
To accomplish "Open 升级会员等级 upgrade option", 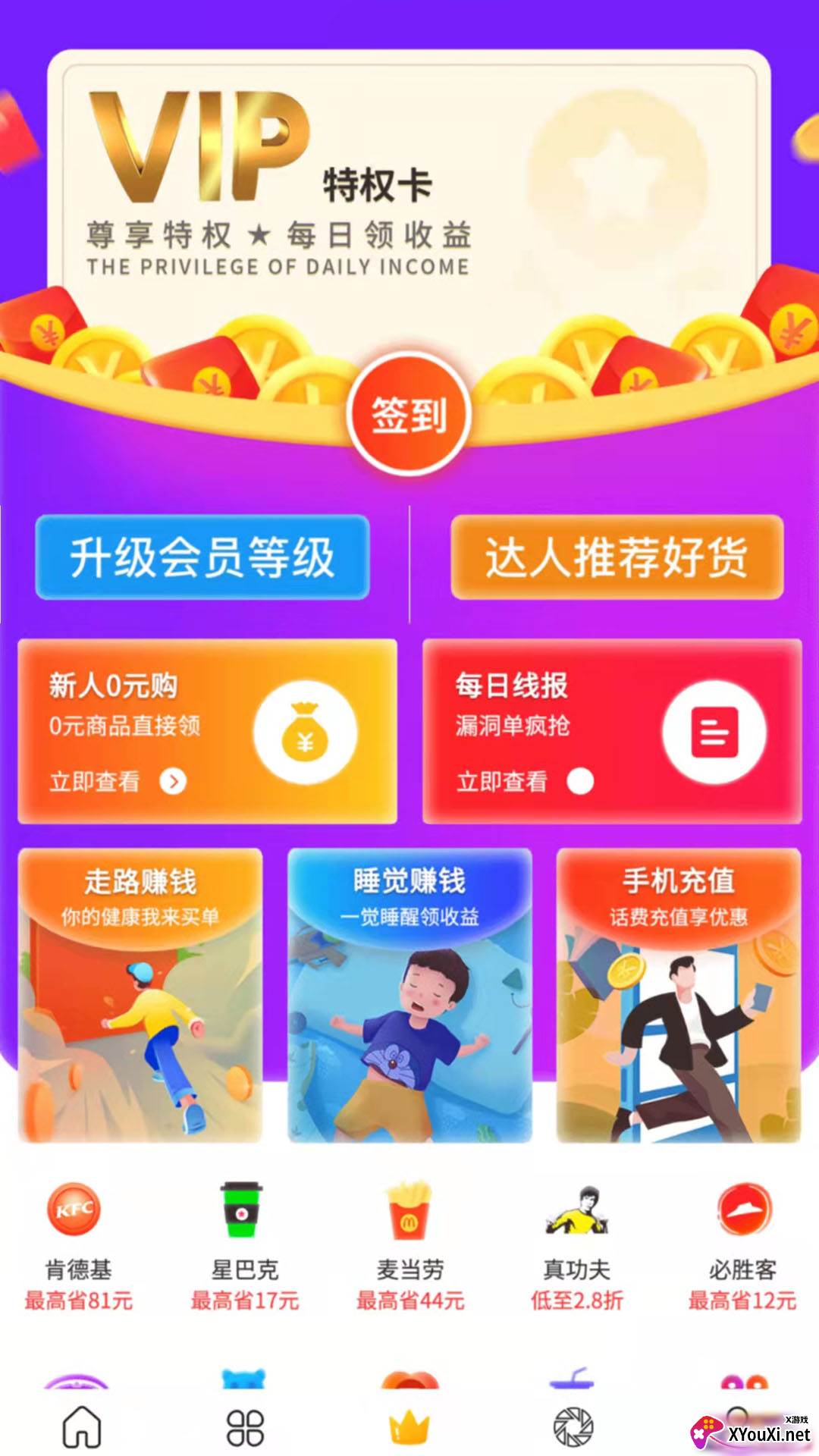I will point(202,557).
